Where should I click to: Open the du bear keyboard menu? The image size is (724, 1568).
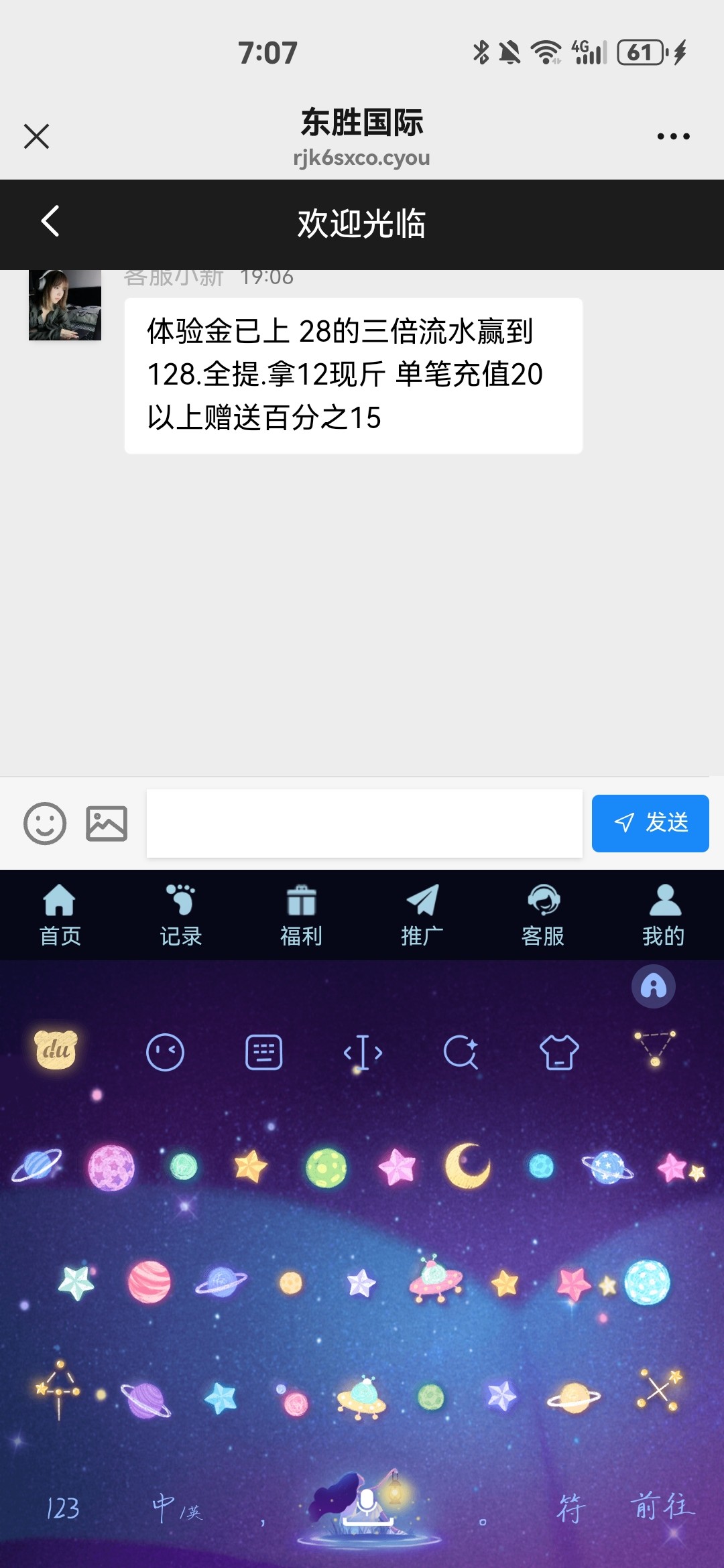[x=56, y=1049]
